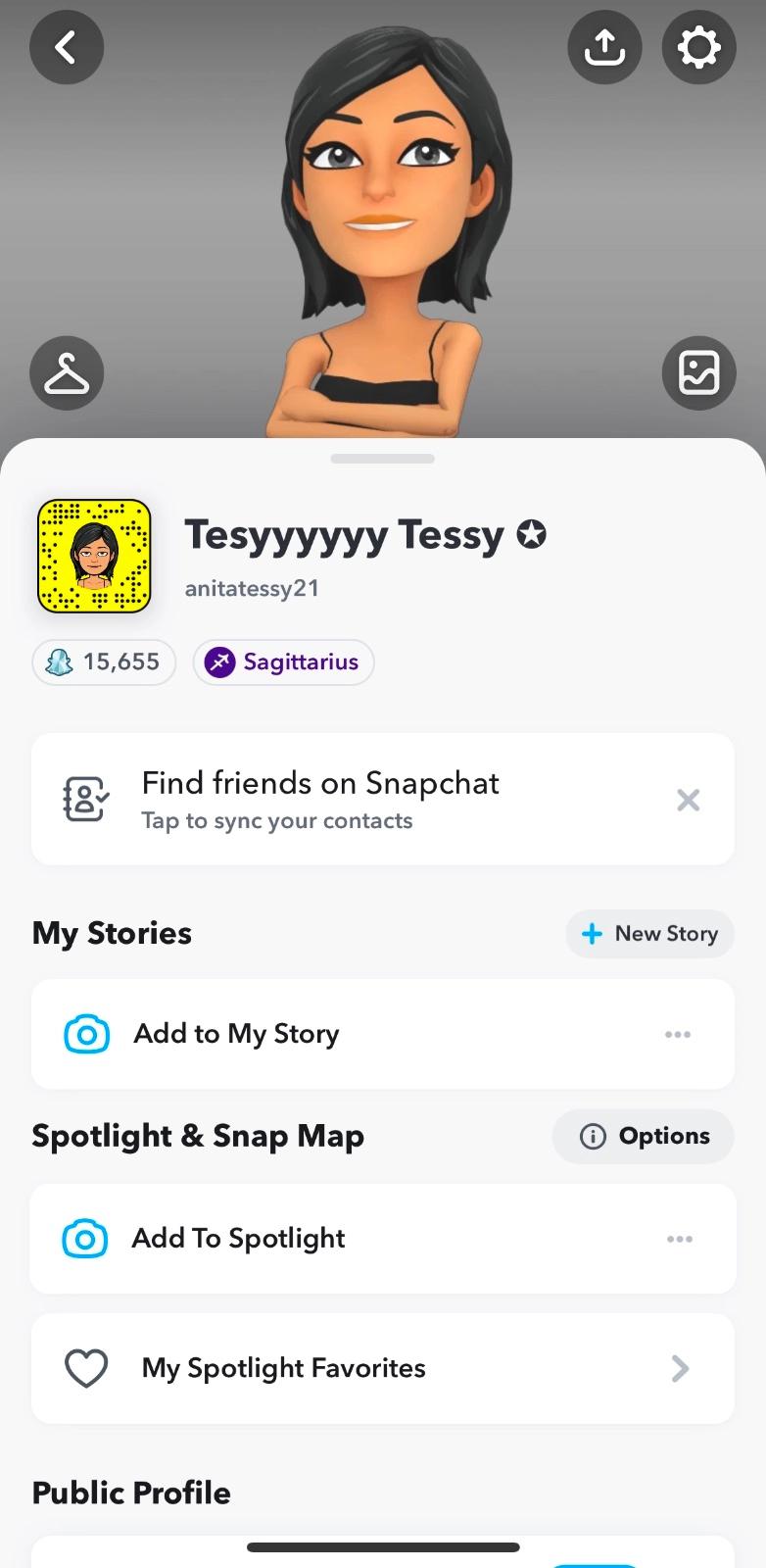Choose Add To Spotlight

click(x=238, y=1239)
